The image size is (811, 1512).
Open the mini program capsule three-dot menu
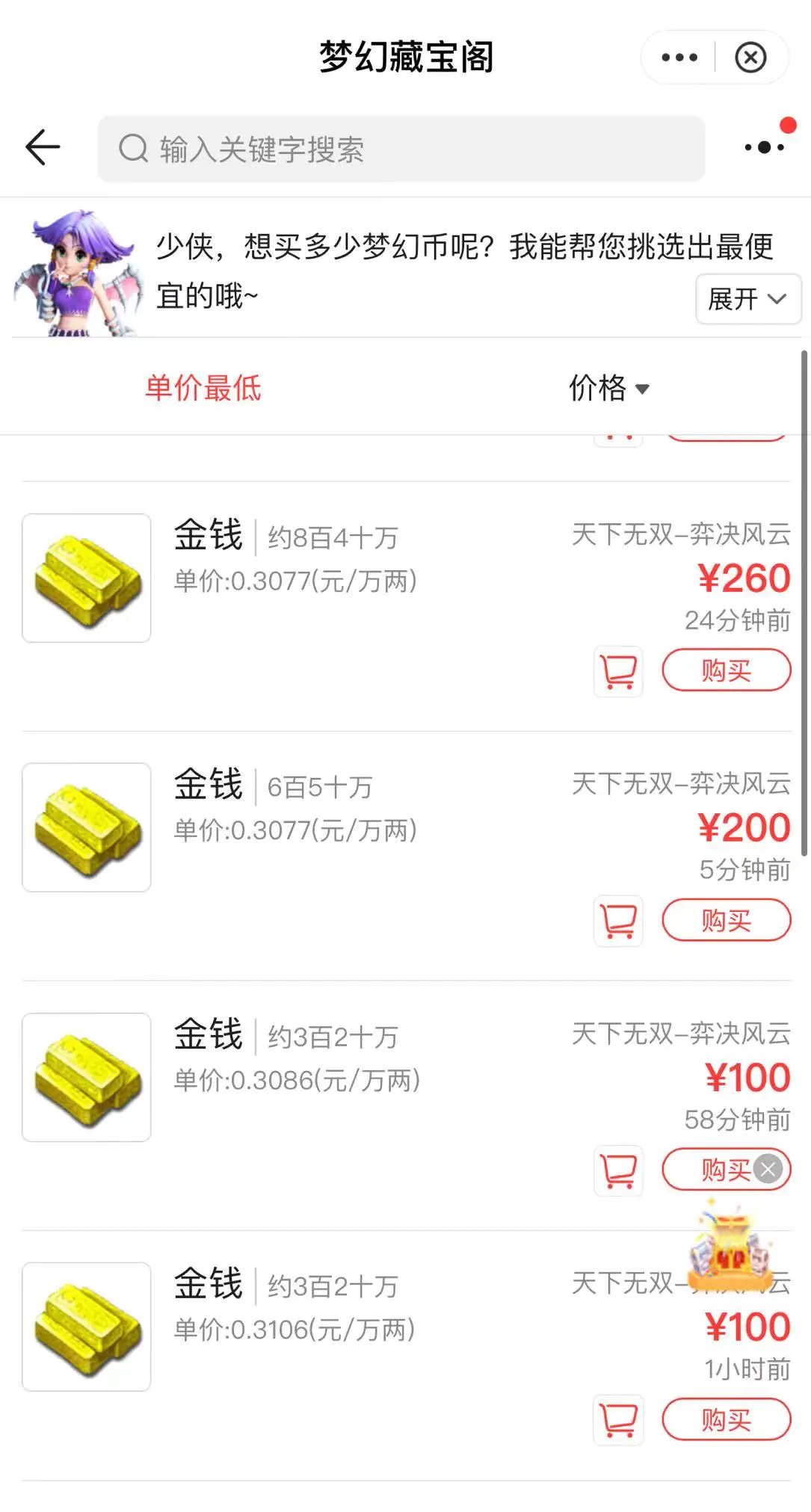tap(679, 58)
